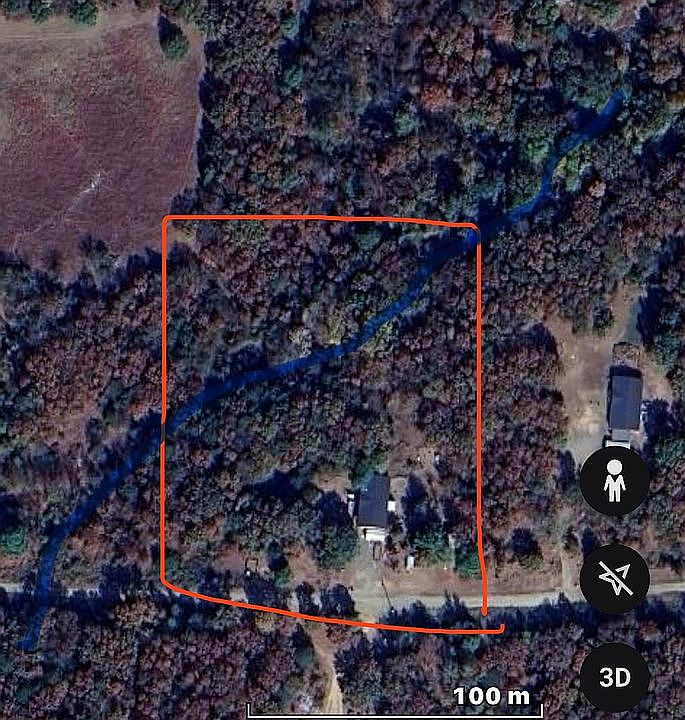Tap the crossed-out location arrow button
The image size is (685, 720).
(x=614, y=580)
